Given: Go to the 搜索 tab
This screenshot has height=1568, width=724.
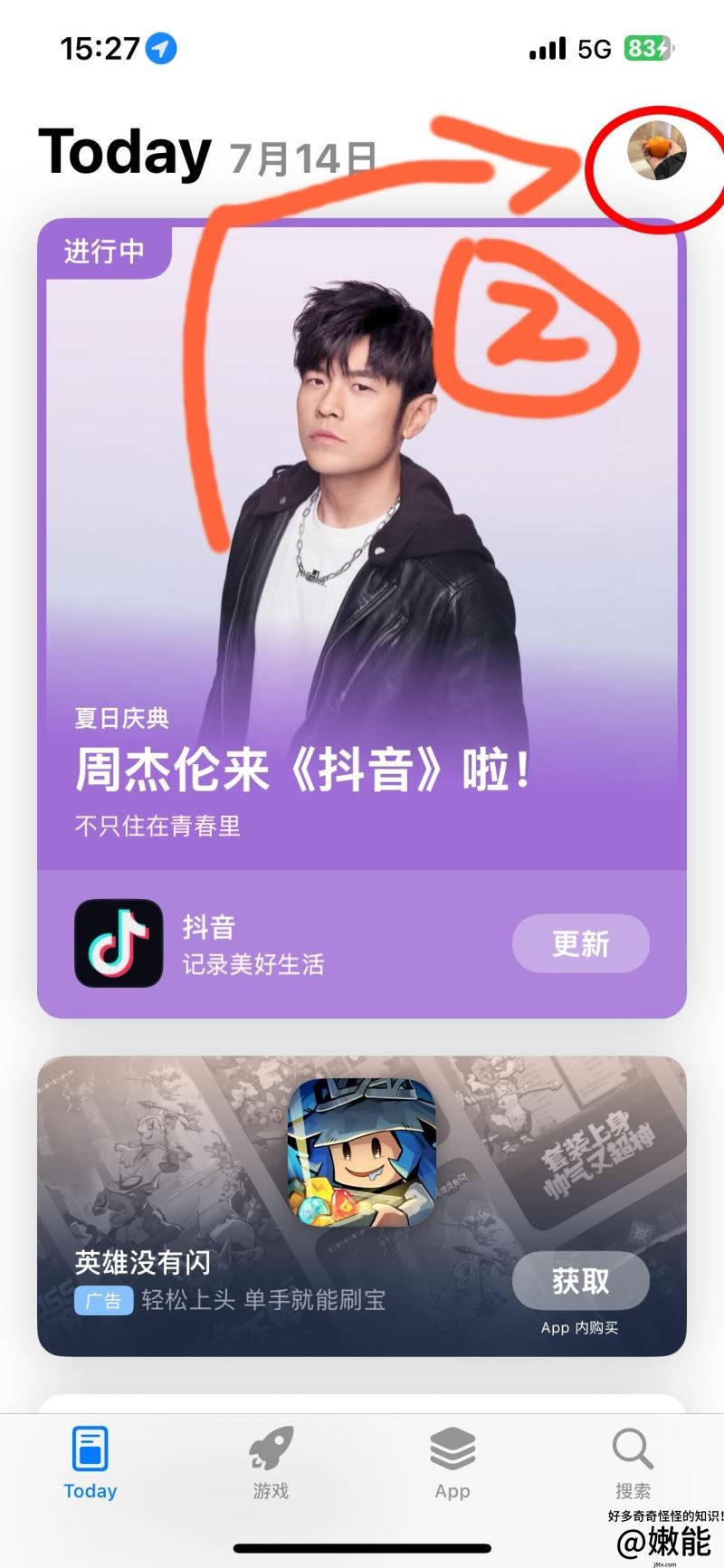Looking at the screenshot, I should 633,1463.
